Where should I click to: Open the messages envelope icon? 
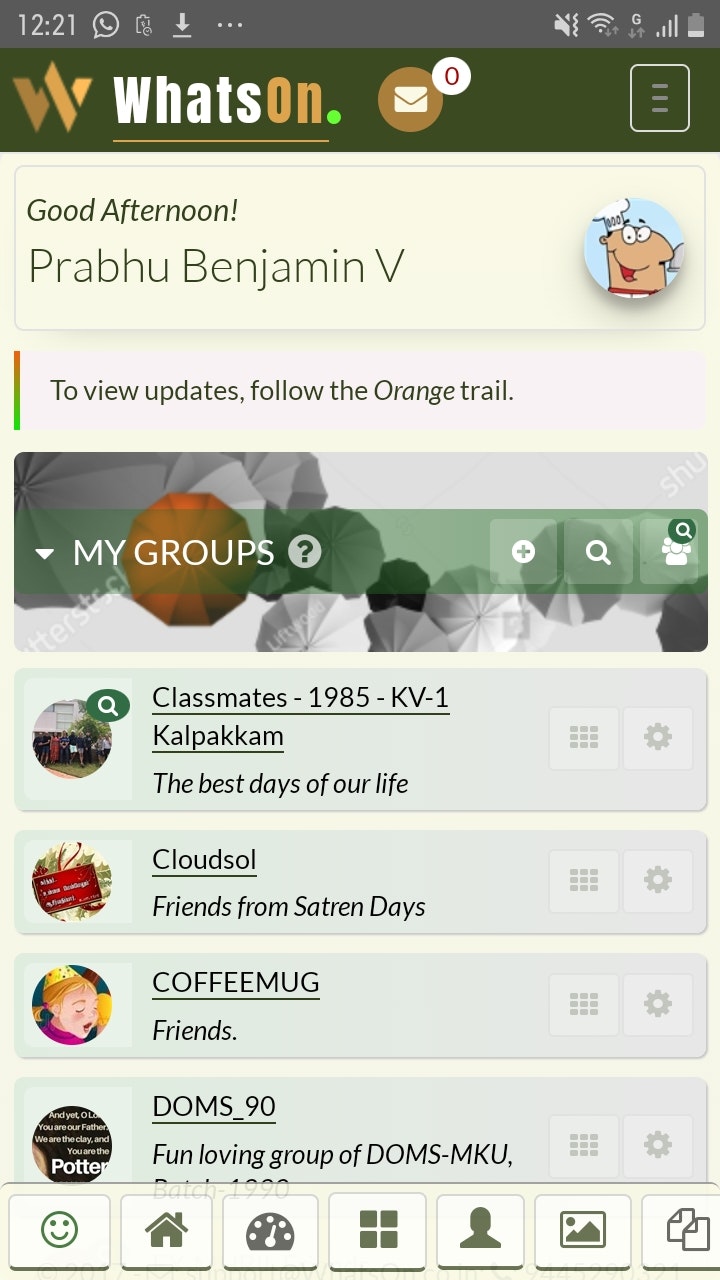click(410, 100)
